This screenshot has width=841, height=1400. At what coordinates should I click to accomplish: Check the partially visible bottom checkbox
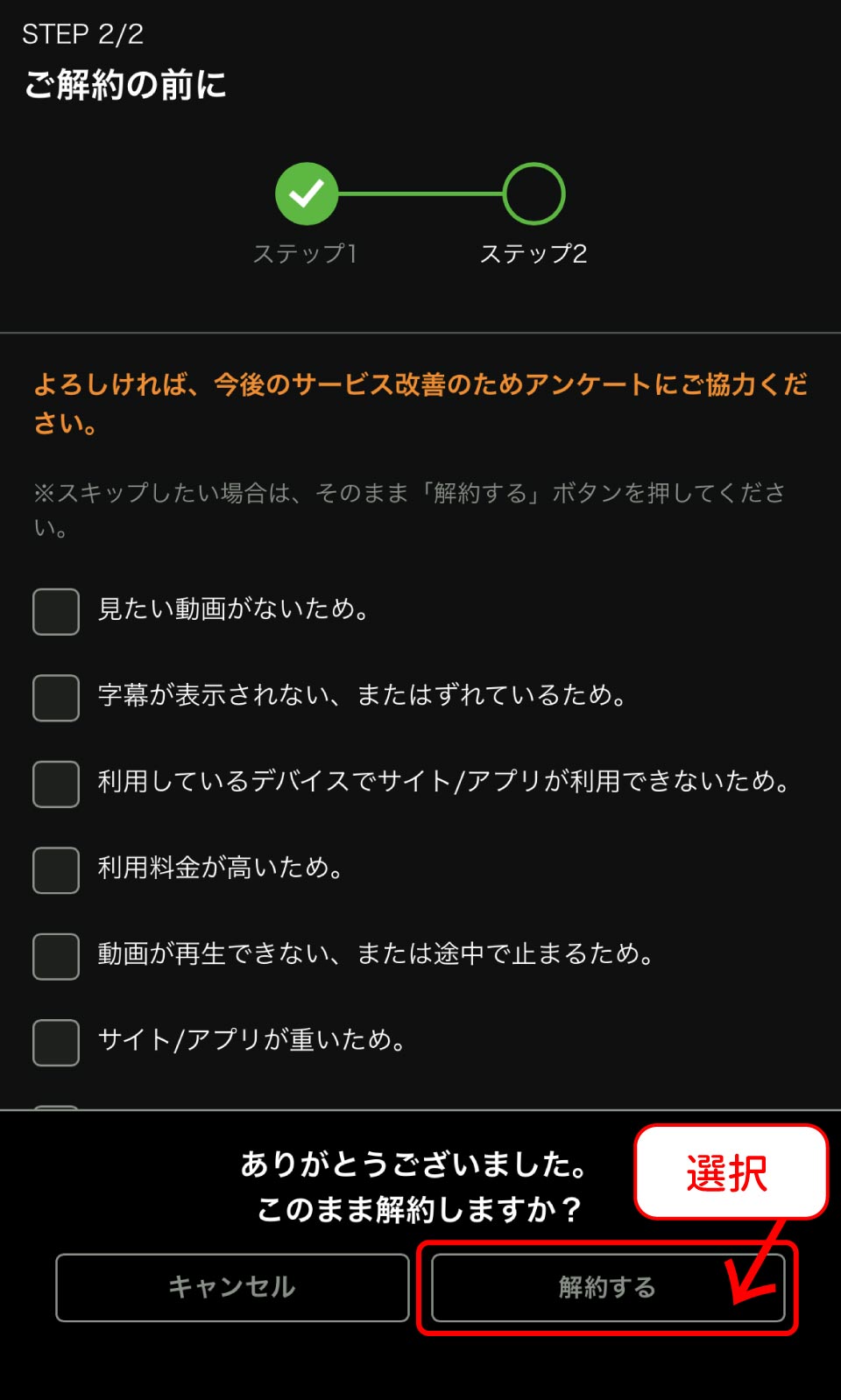(54, 1110)
